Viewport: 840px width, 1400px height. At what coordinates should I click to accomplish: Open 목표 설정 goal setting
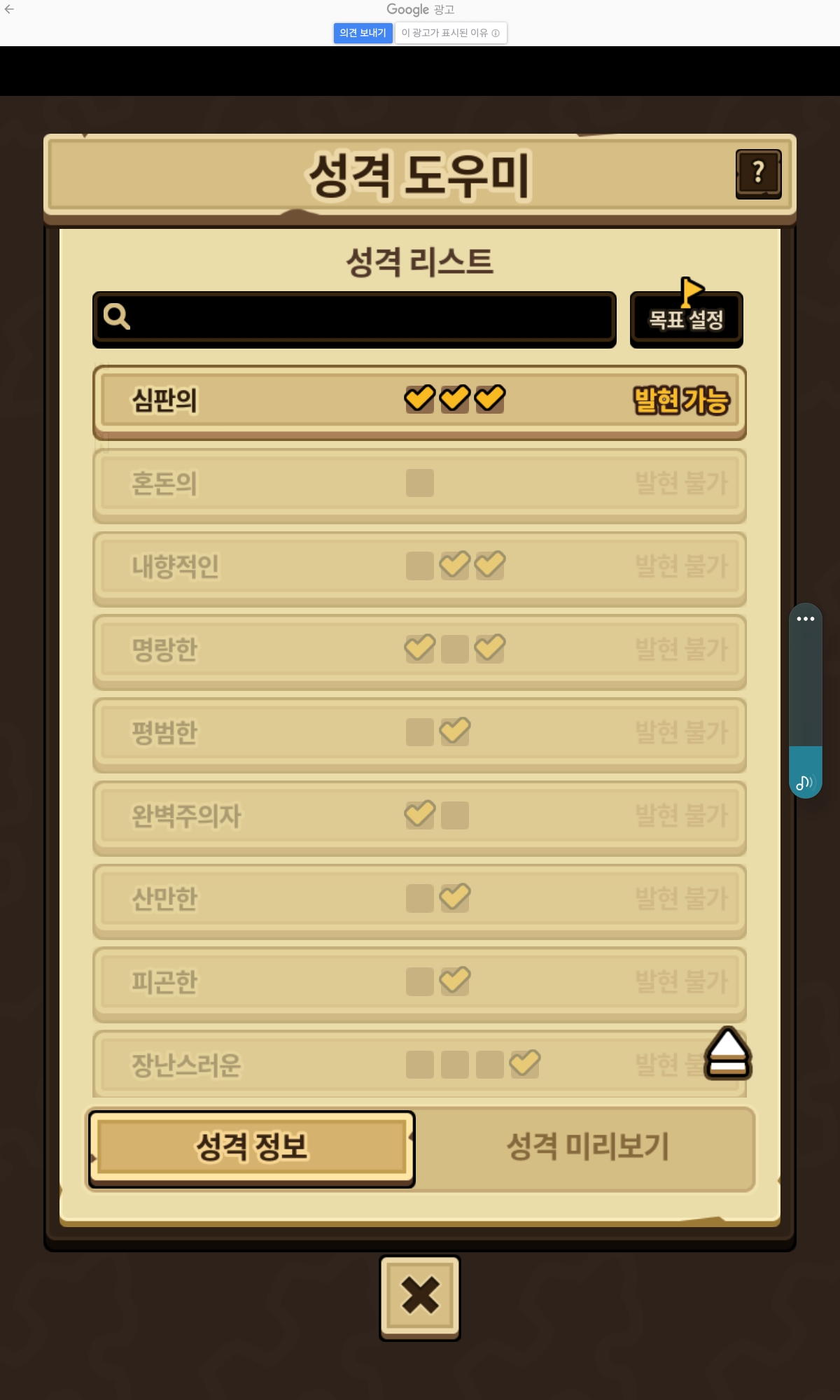[x=686, y=320]
